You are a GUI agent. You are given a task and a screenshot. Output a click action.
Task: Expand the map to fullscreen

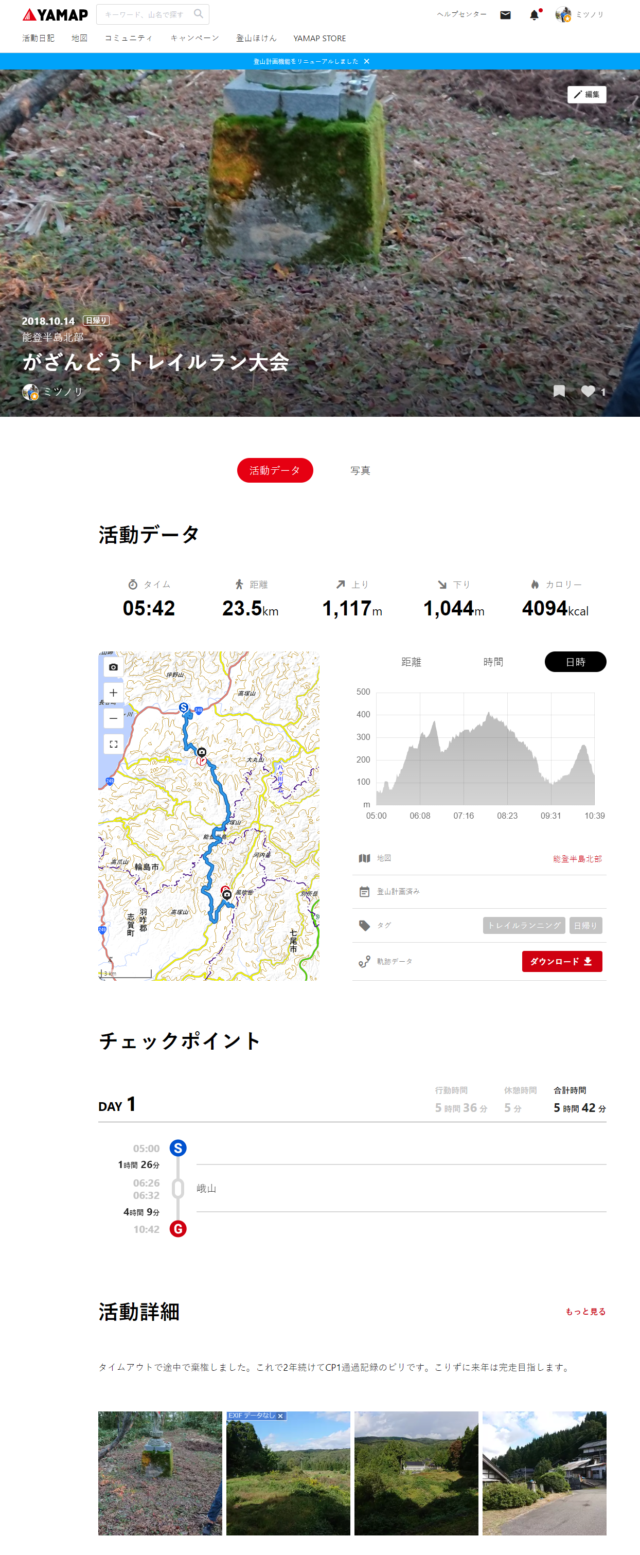pyautogui.click(x=113, y=744)
